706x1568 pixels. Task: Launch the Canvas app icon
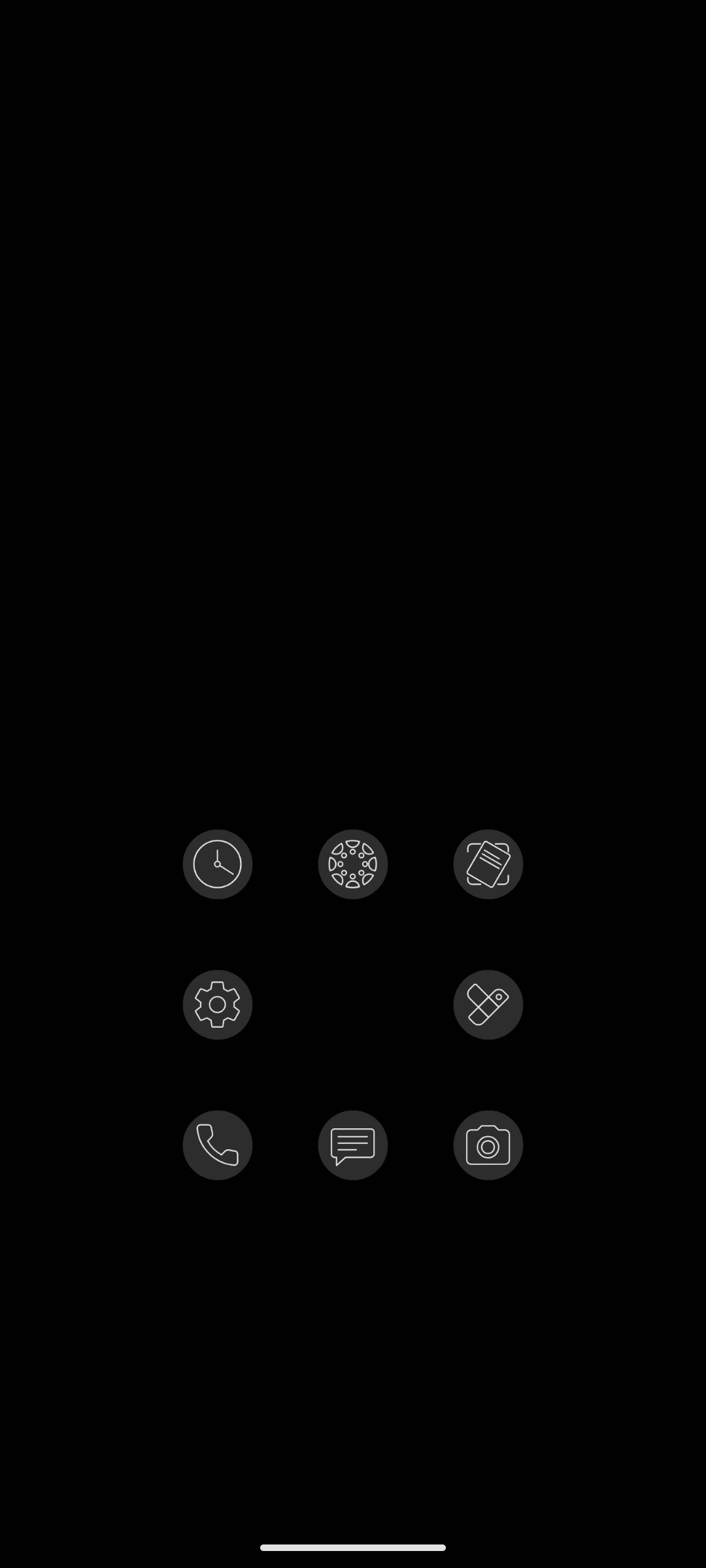(353, 864)
